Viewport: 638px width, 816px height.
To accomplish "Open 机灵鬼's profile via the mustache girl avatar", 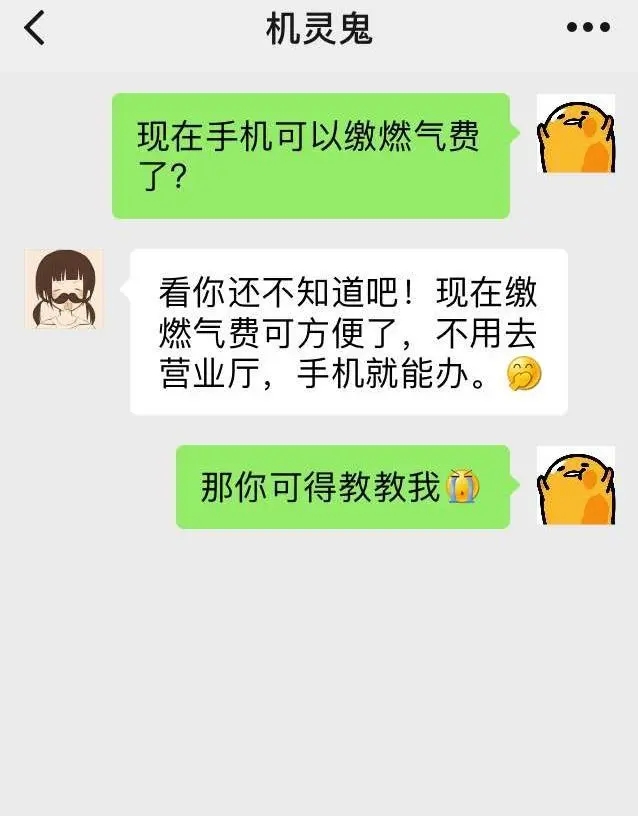I will (64, 288).
